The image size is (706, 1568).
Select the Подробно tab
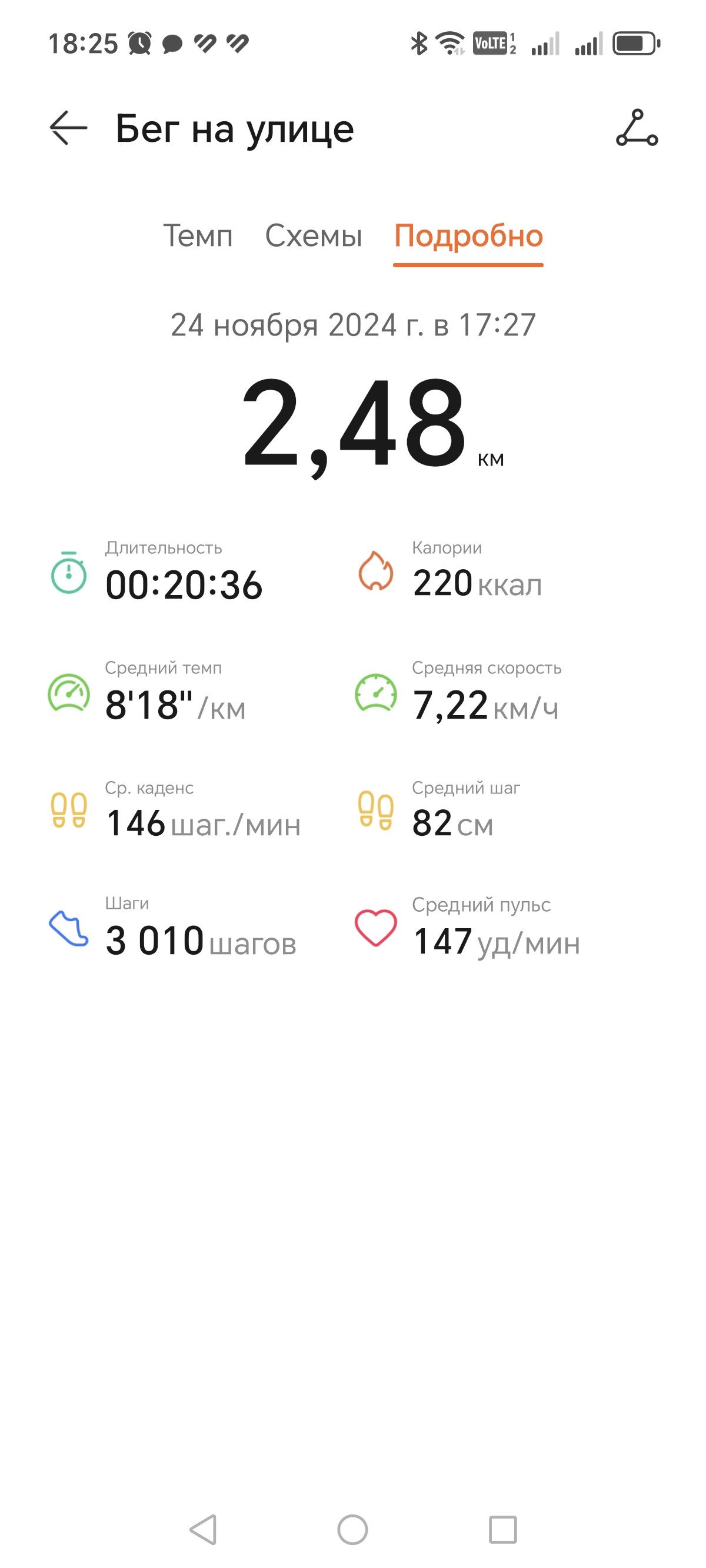pos(468,236)
